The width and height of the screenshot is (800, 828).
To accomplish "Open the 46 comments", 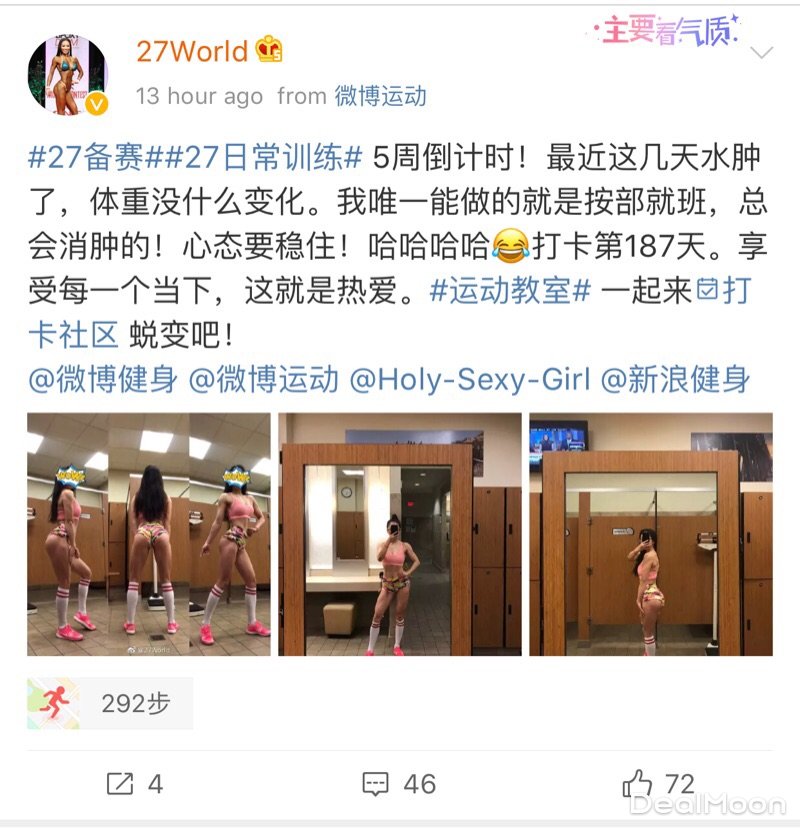I will coord(399,783).
